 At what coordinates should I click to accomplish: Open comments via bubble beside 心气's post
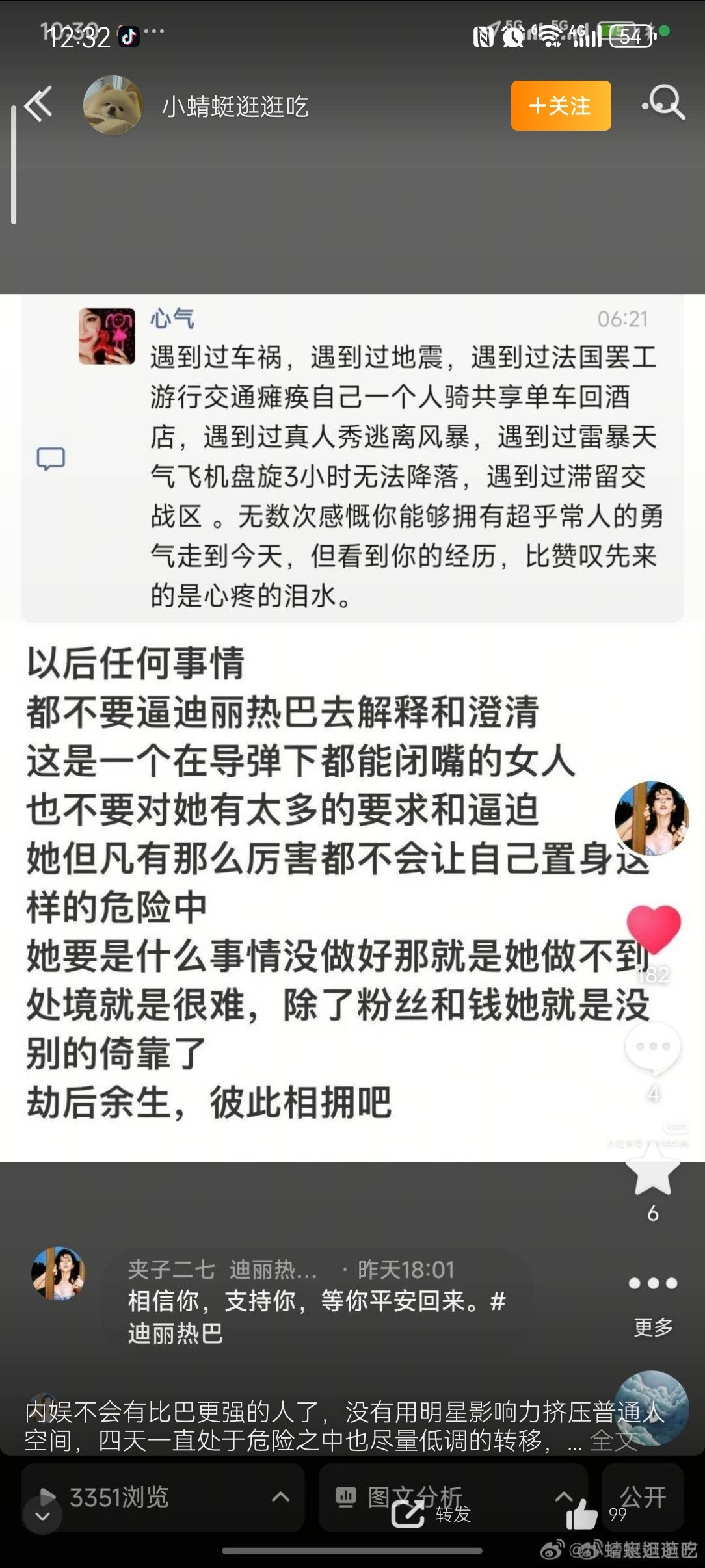51,458
